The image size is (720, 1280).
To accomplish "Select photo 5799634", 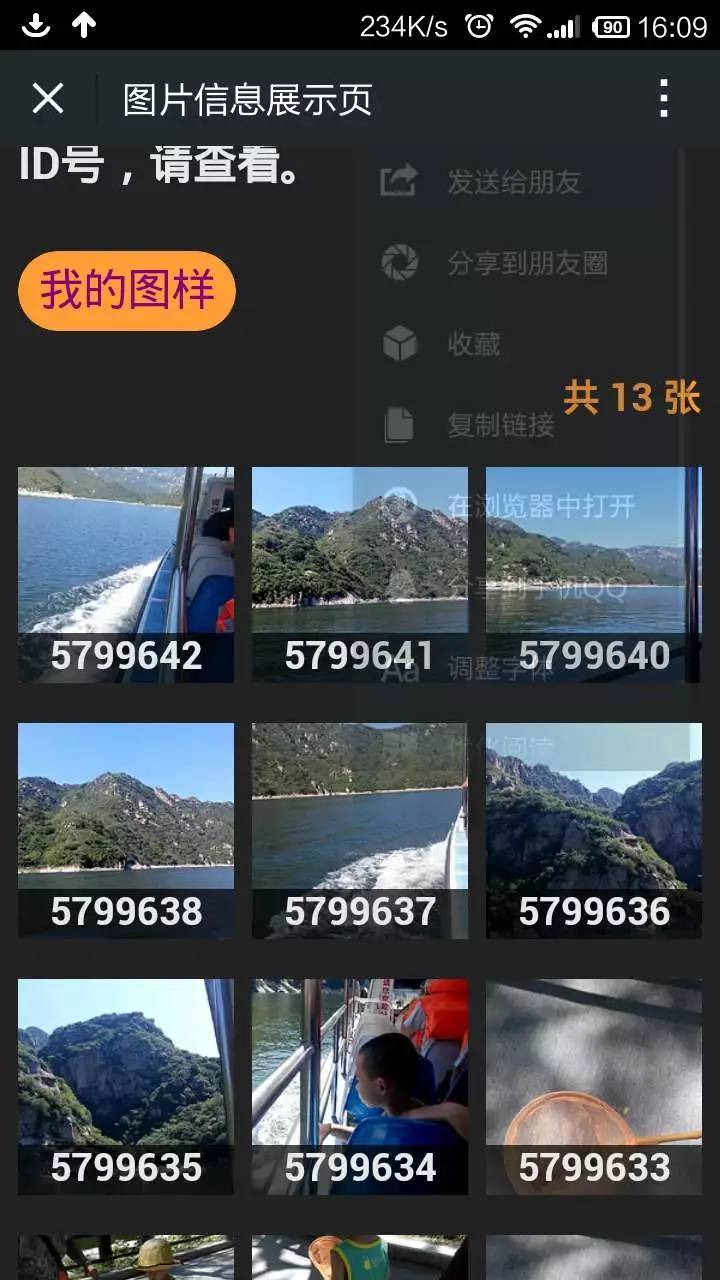I will (x=359, y=1086).
